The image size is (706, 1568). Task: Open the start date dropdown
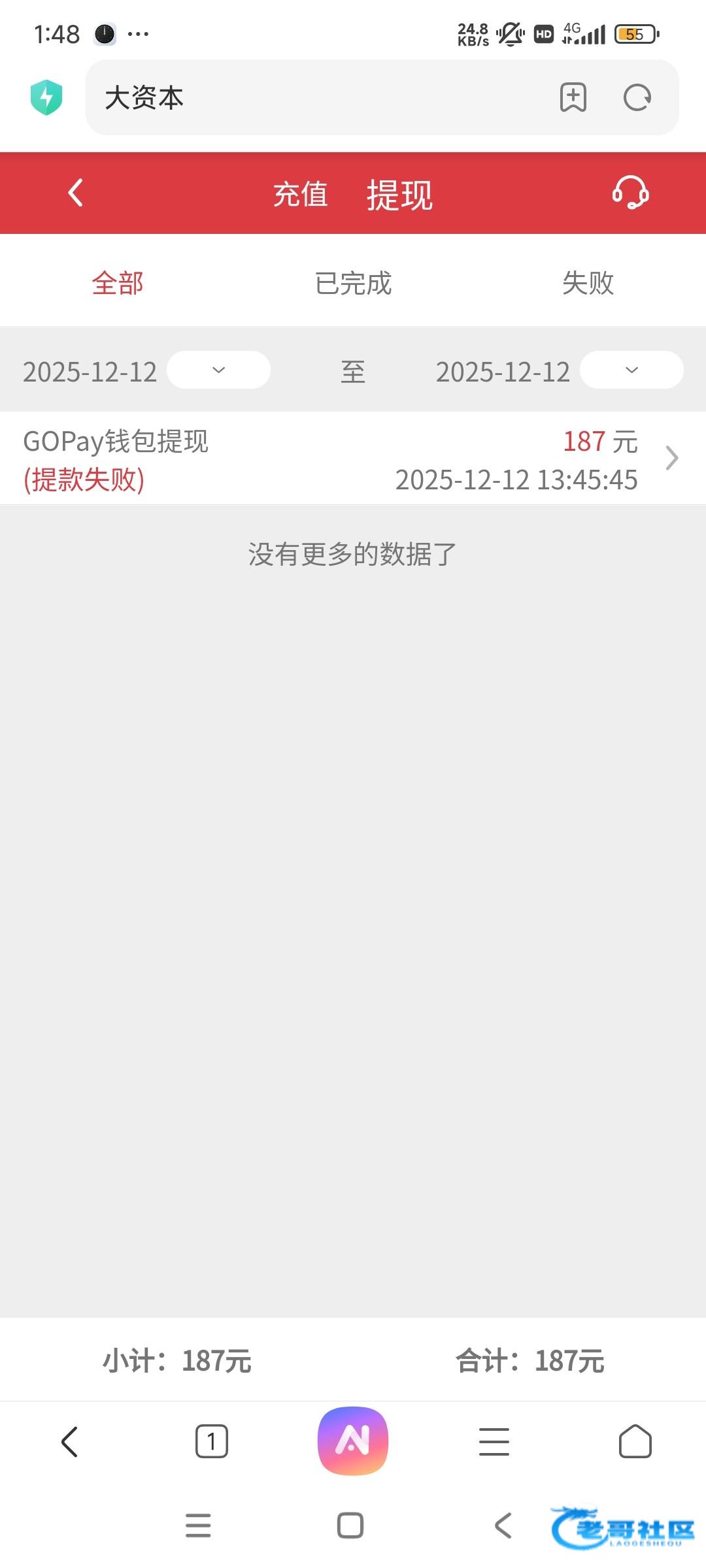[x=218, y=370]
